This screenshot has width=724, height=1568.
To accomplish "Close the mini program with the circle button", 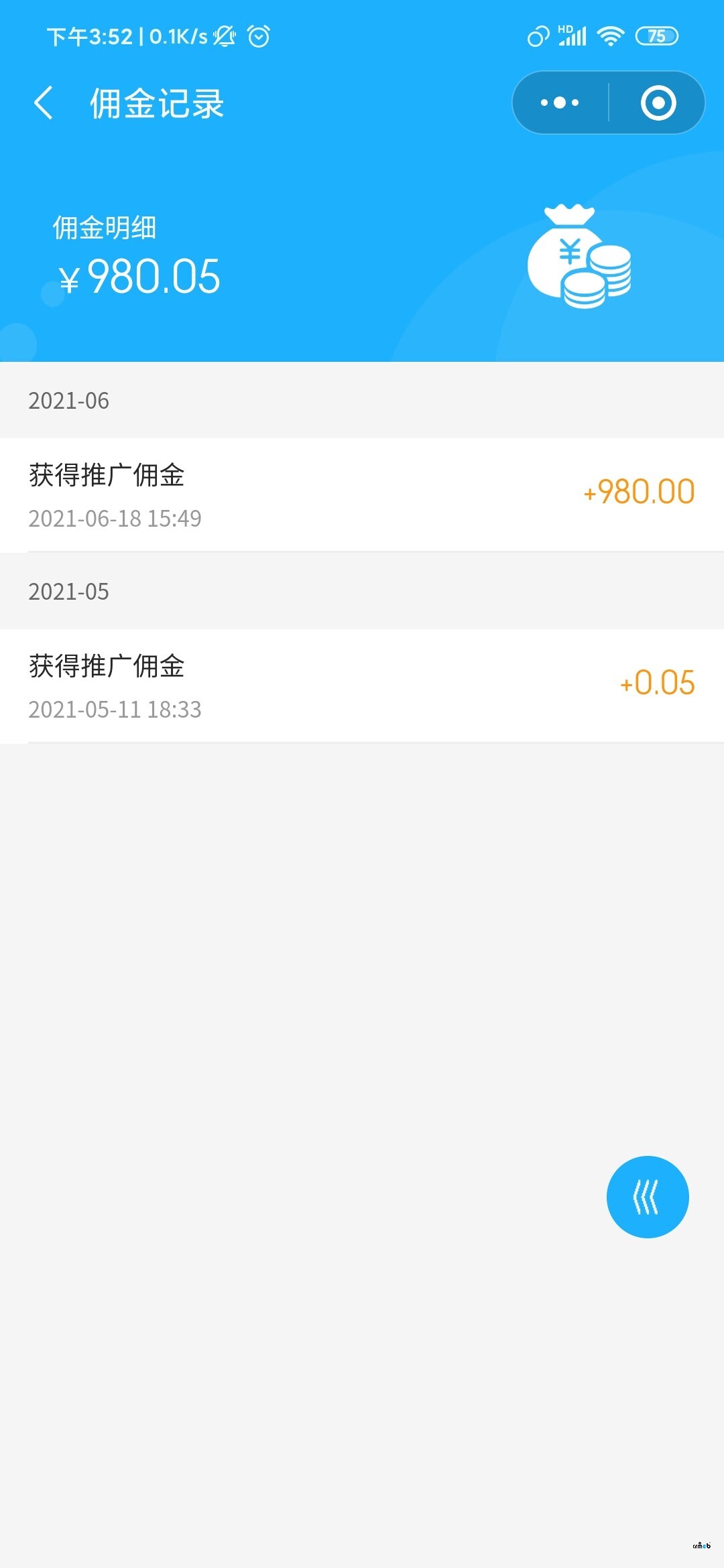I will 658,103.
